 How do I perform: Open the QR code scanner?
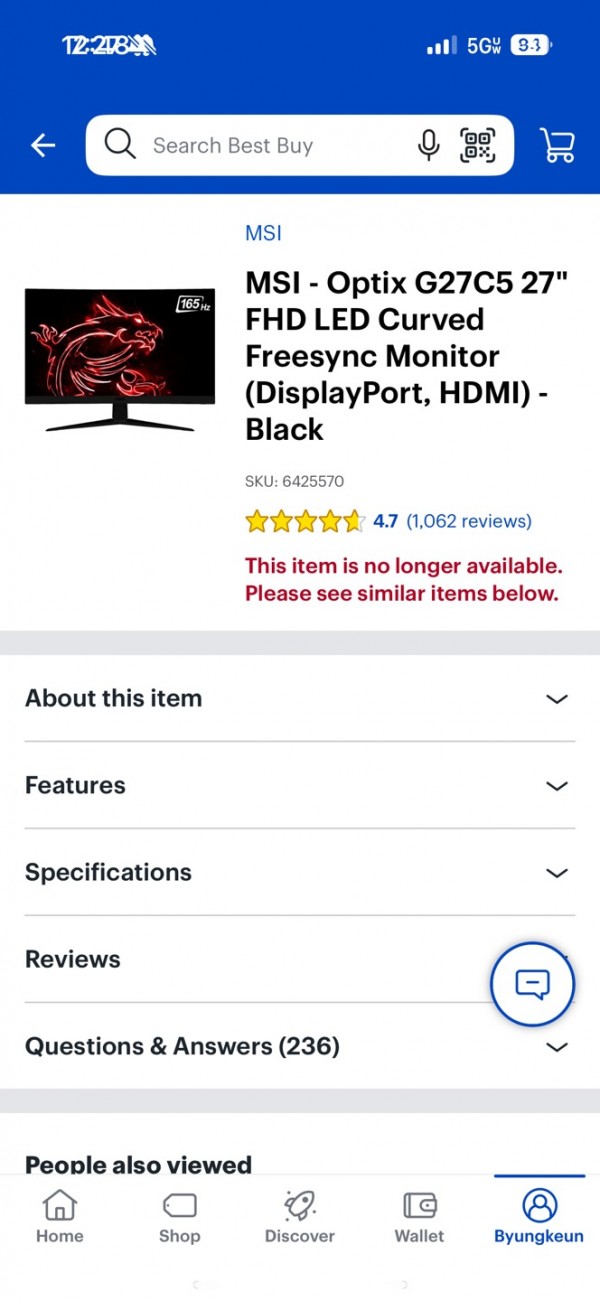[478, 146]
